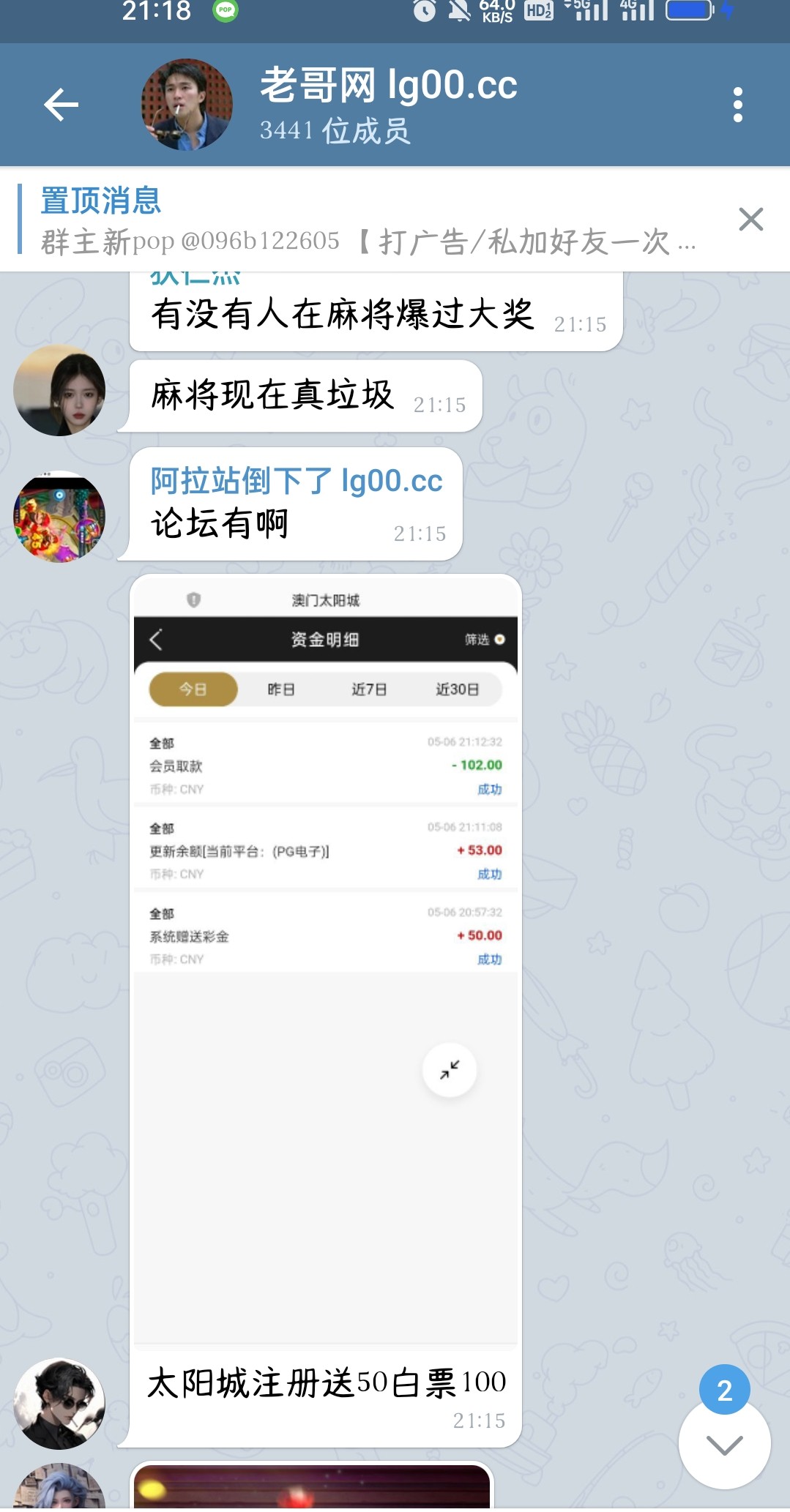Open the pinned message banner

click(366, 220)
